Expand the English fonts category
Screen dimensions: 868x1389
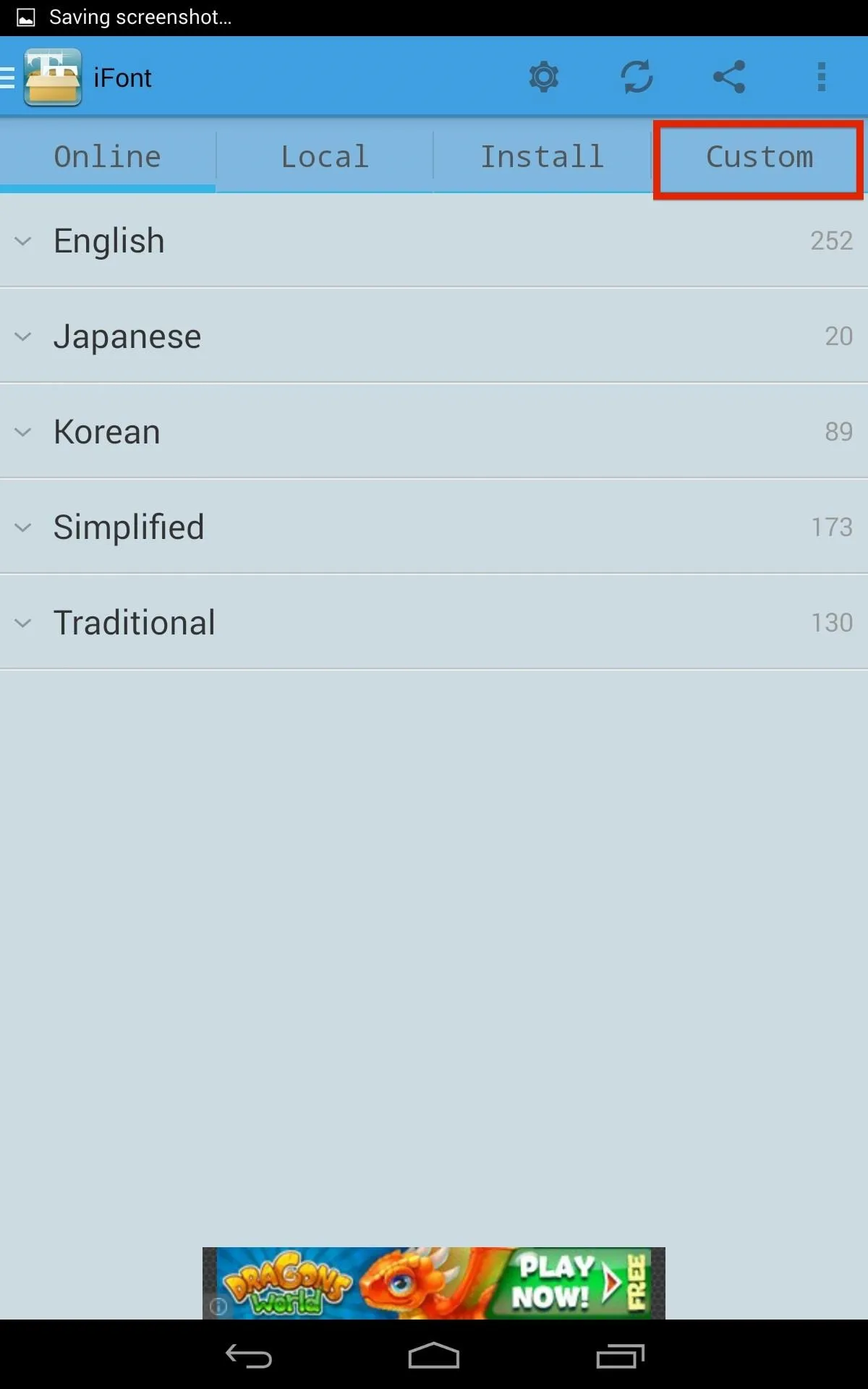pyautogui.click(x=434, y=240)
